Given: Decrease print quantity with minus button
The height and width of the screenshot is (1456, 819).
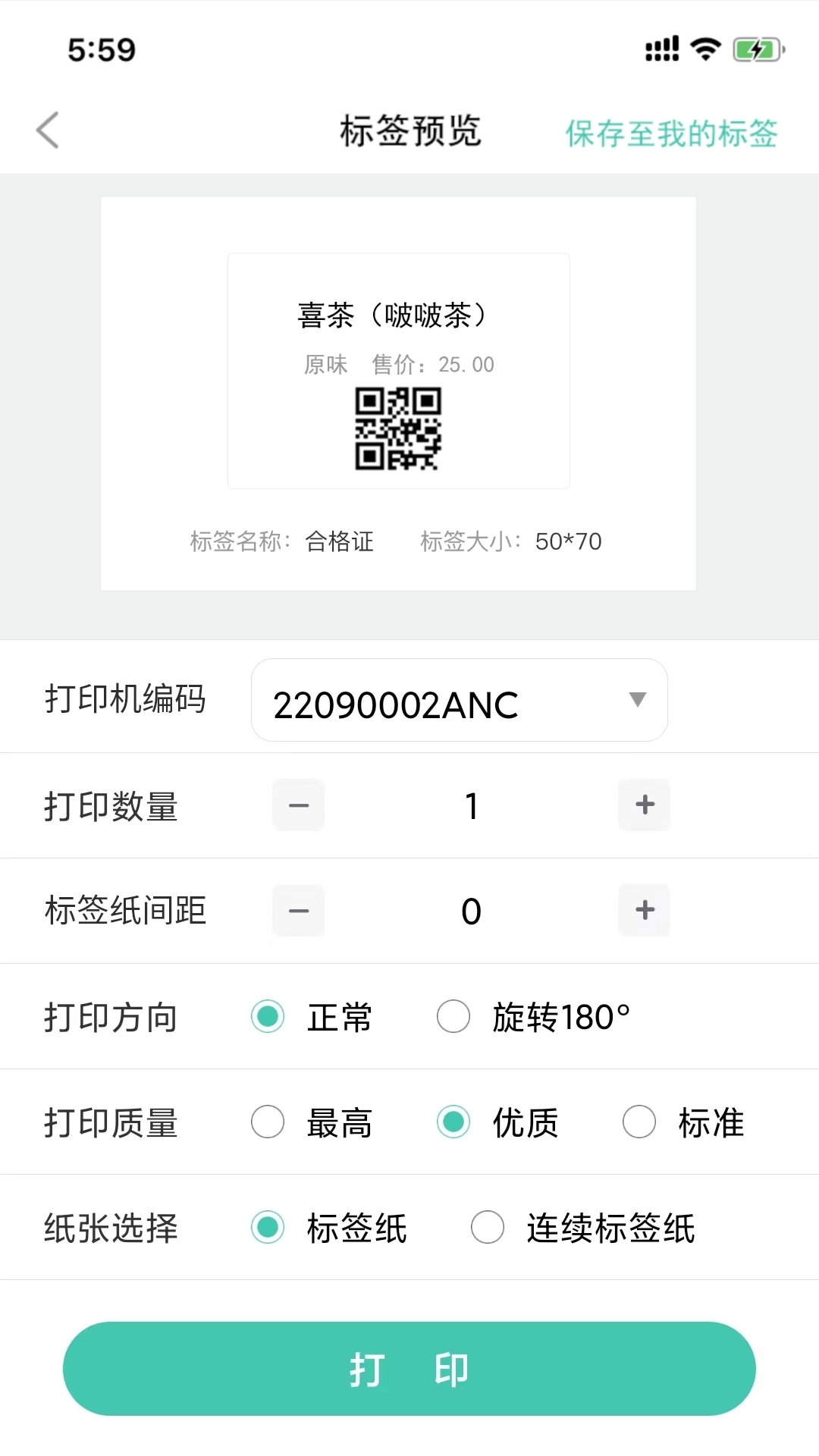Looking at the screenshot, I should pyautogui.click(x=298, y=805).
